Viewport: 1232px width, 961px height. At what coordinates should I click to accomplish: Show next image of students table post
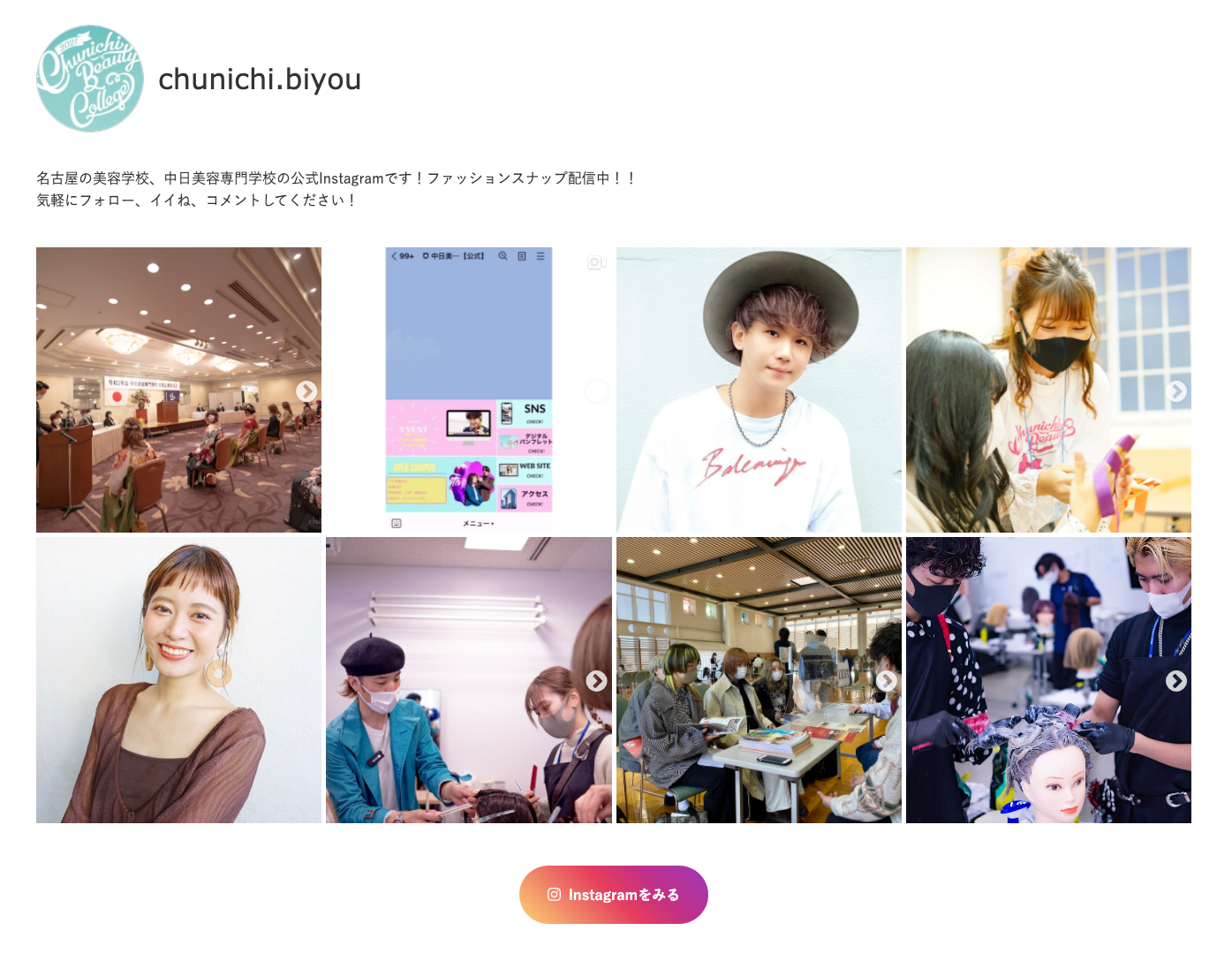pos(886,681)
